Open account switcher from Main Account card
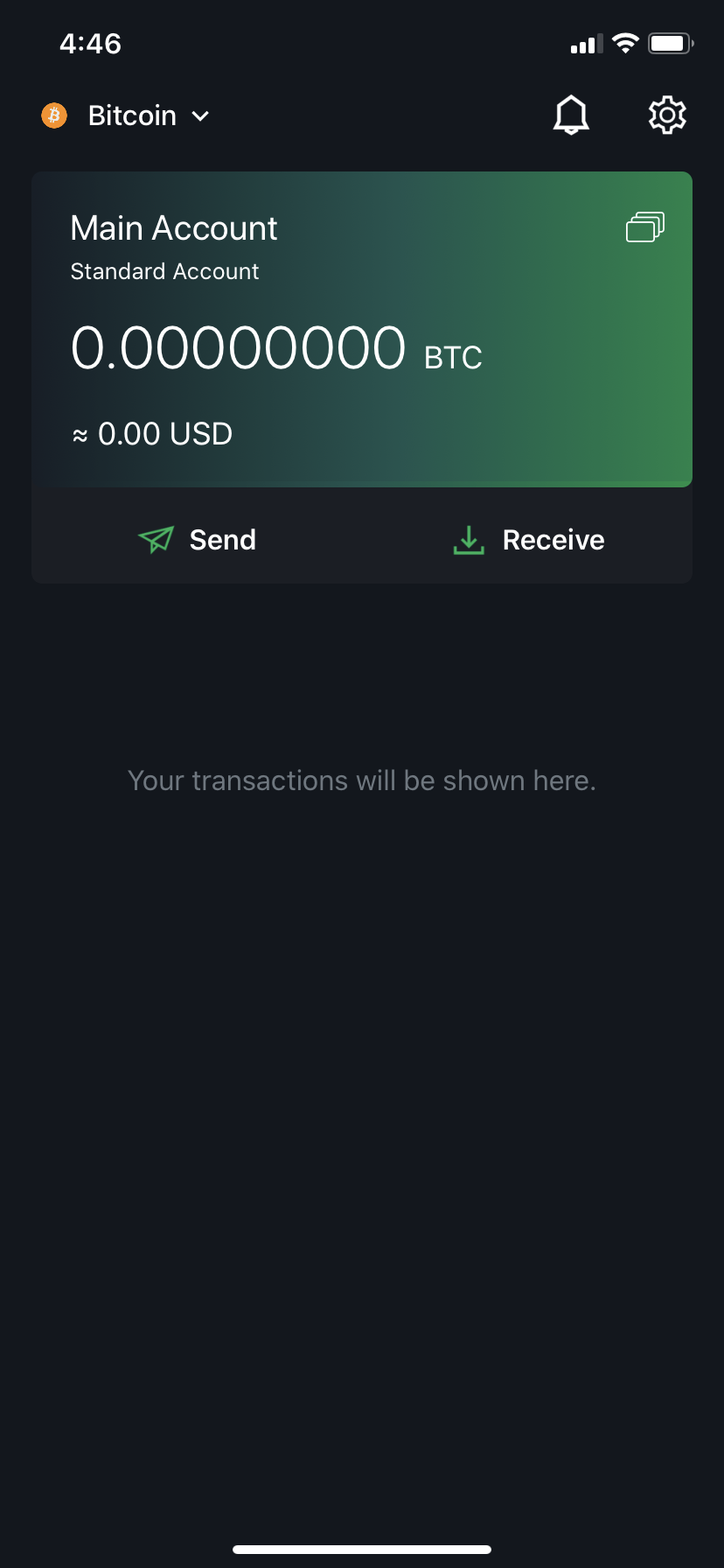This screenshot has height=1568, width=724. [x=644, y=227]
